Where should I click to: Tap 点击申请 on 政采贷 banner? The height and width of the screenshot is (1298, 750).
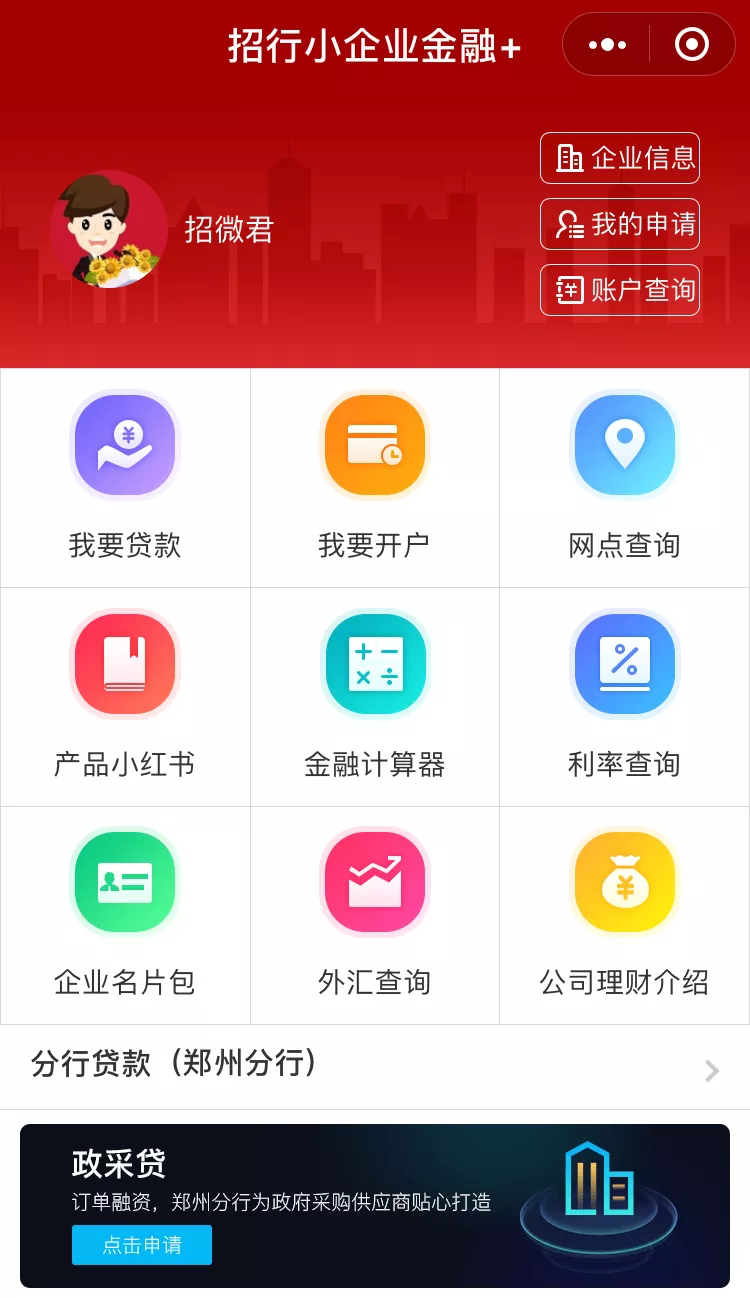click(142, 1245)
